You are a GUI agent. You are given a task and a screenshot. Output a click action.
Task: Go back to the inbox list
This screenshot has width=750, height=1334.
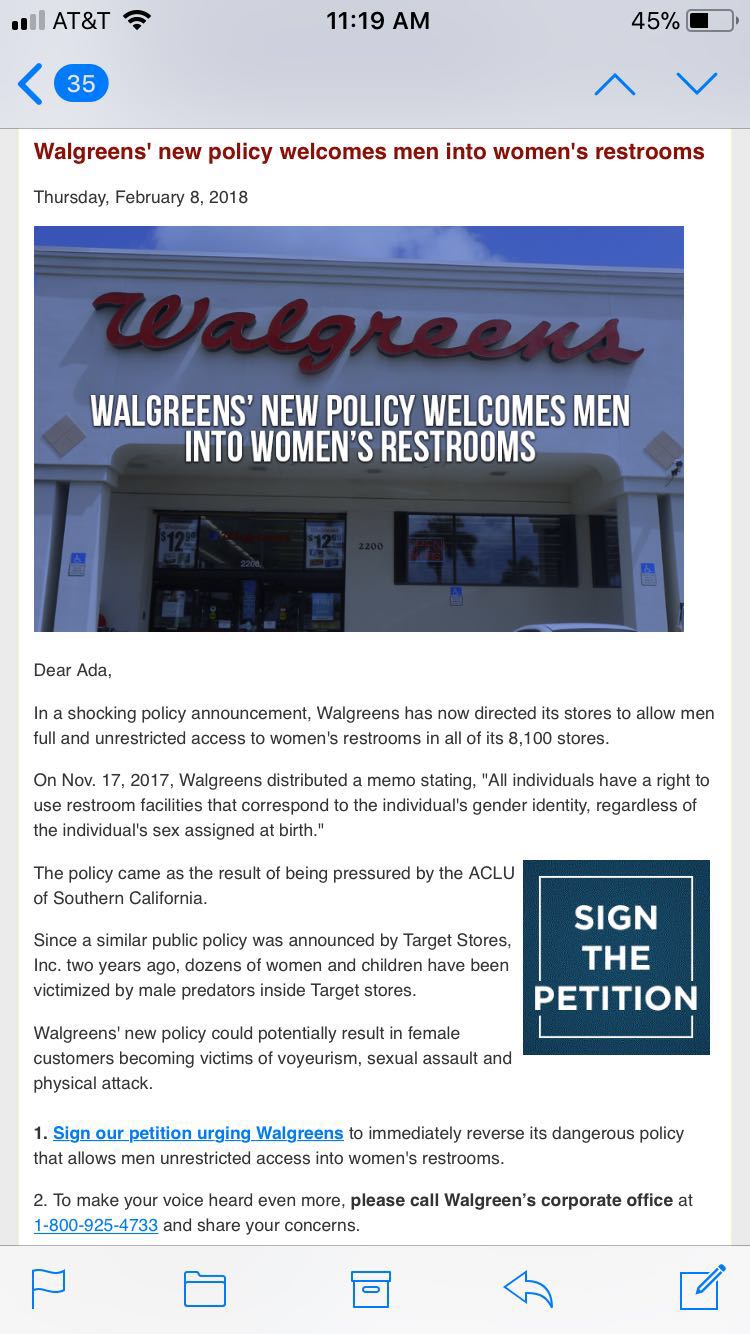point(62,84)
